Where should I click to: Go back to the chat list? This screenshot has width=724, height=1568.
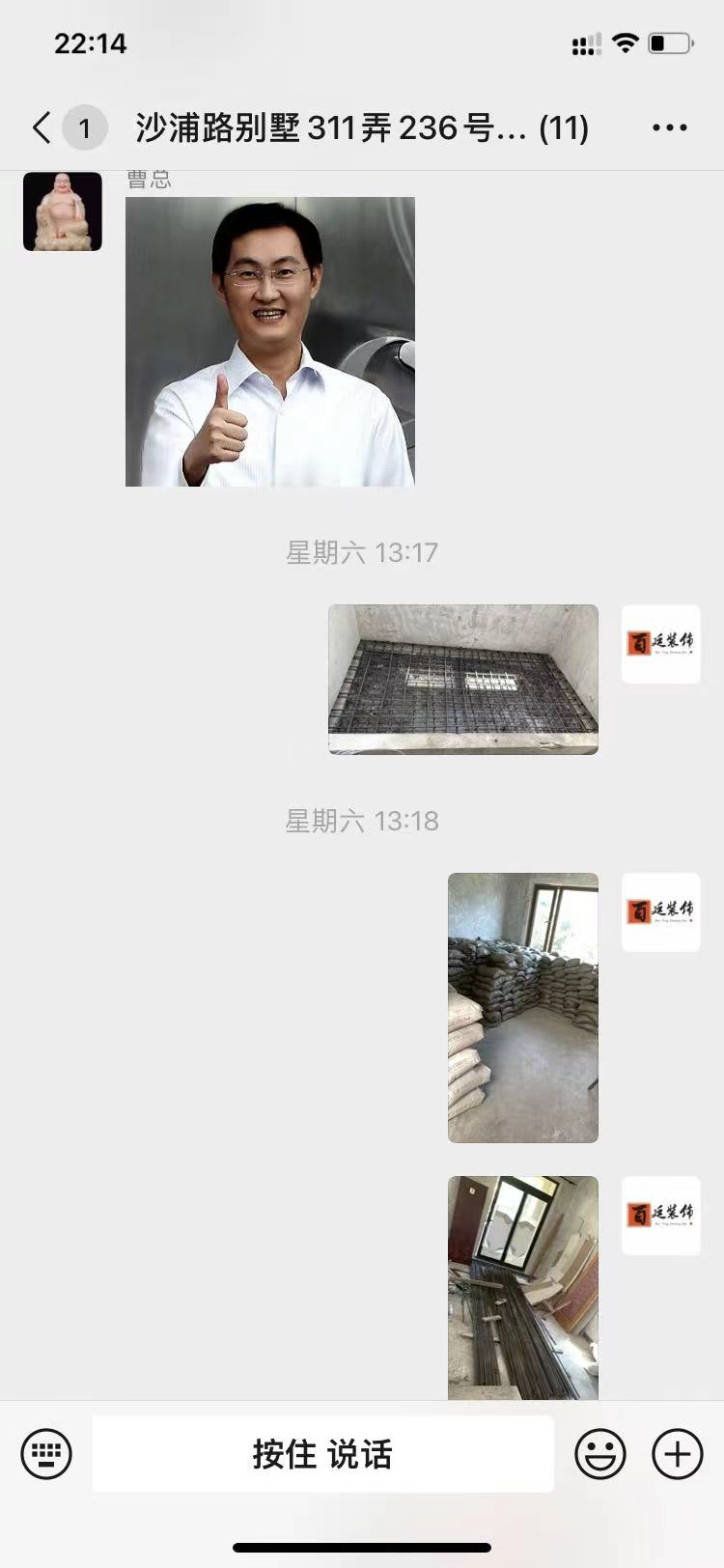pos(42,127)
